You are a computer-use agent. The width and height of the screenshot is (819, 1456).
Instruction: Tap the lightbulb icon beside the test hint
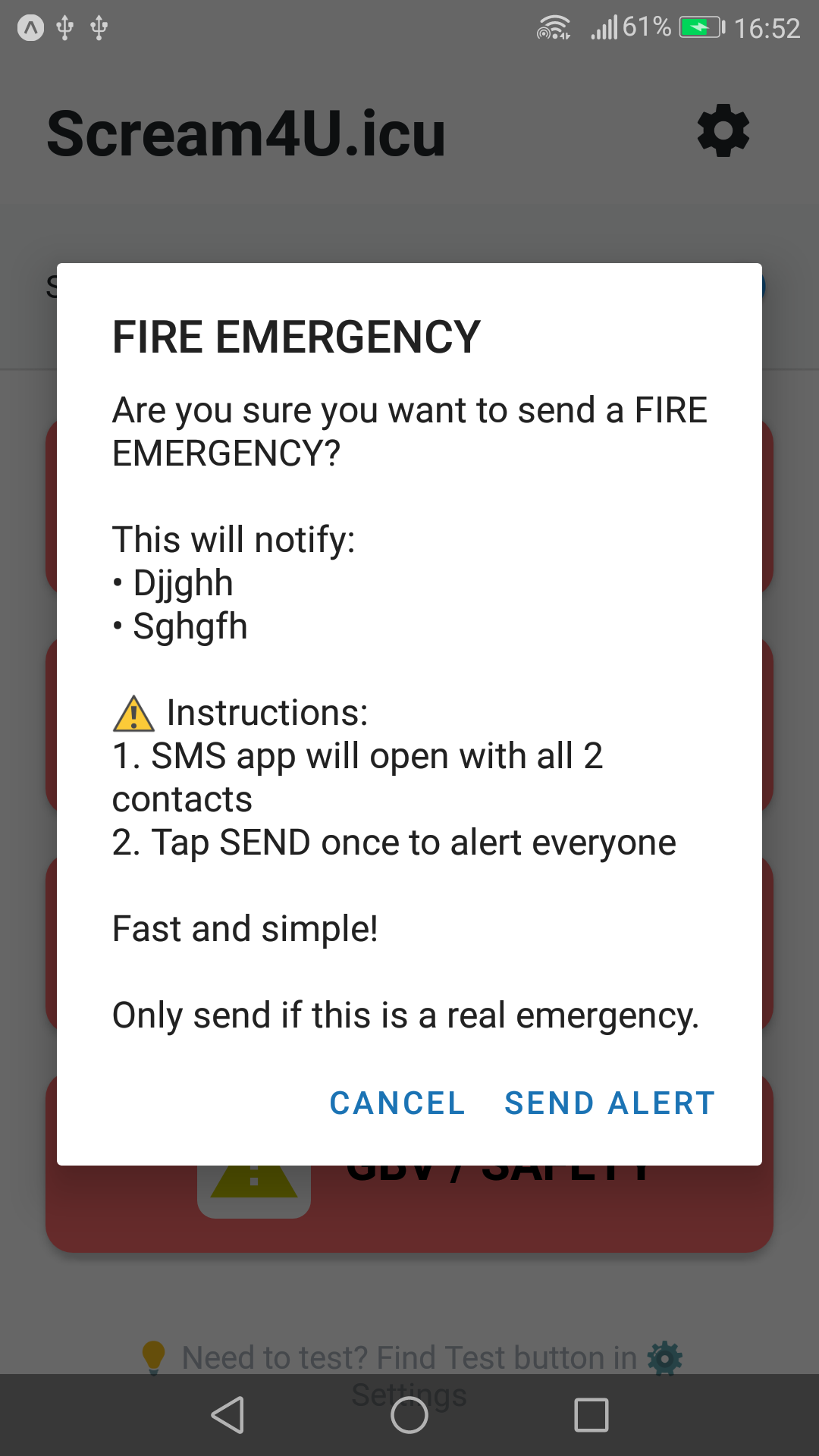[x=155, y=1357]
